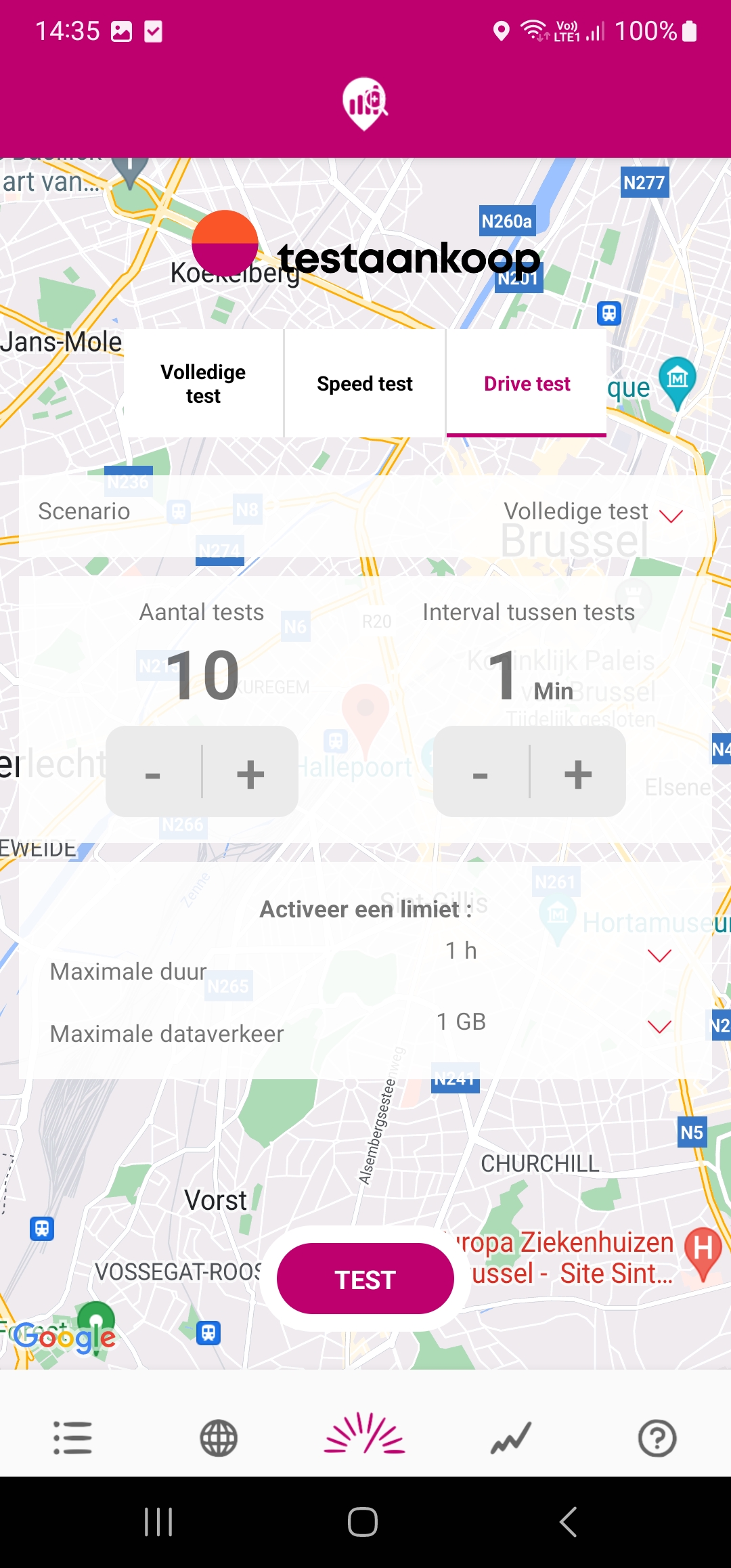Screen dimensions: 731x1568
Task: Select the Speed test tab
Action: [x=365, y=384]
